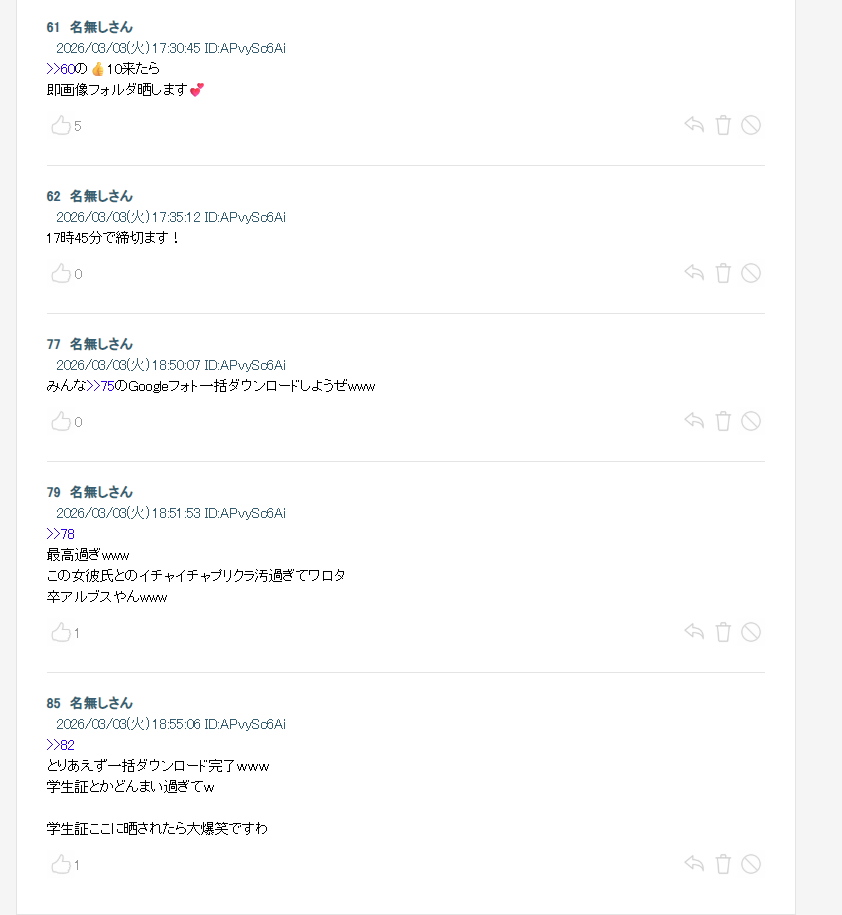Screen dimensions: 842x915
Task: Like post number 79
Action: click(x=61, y=633)
